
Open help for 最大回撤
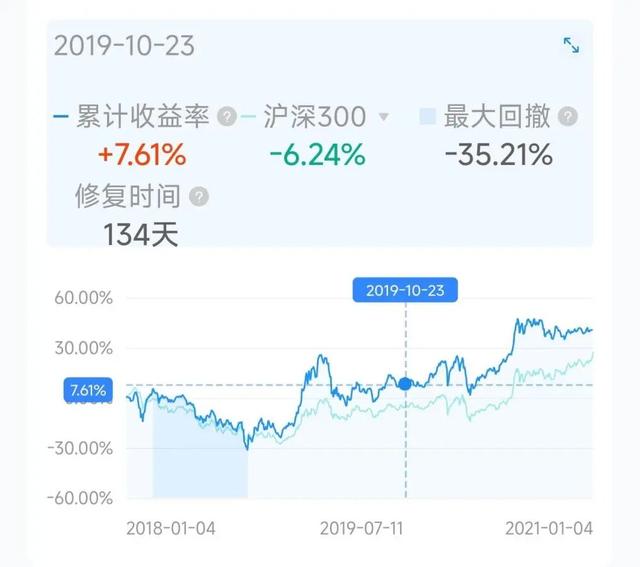click(568, 117)
